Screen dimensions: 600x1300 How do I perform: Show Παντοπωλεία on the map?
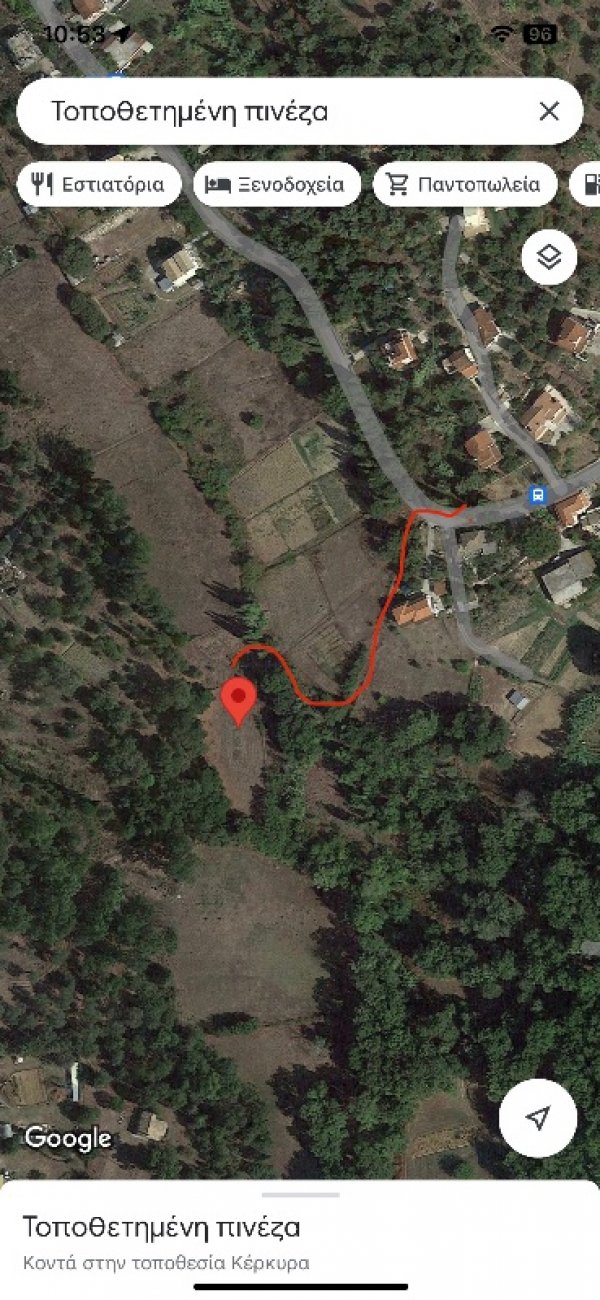pos(464,184)
